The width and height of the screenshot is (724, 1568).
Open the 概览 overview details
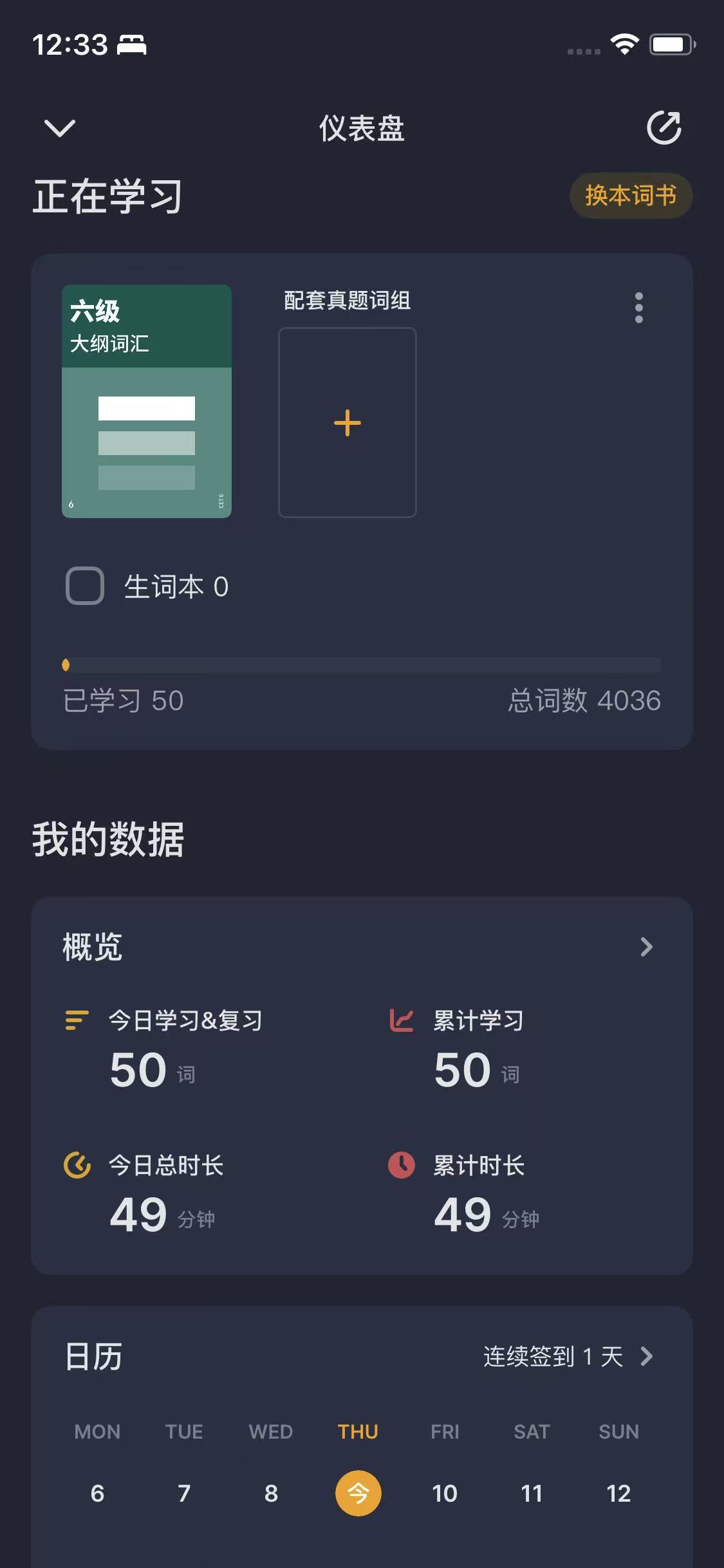coord(646,946)
